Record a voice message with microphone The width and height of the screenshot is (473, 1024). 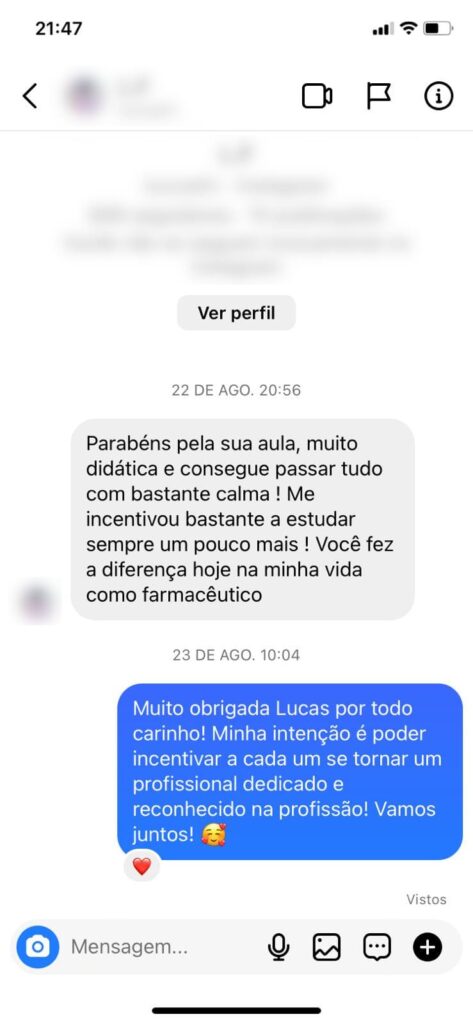coord(278,947)
